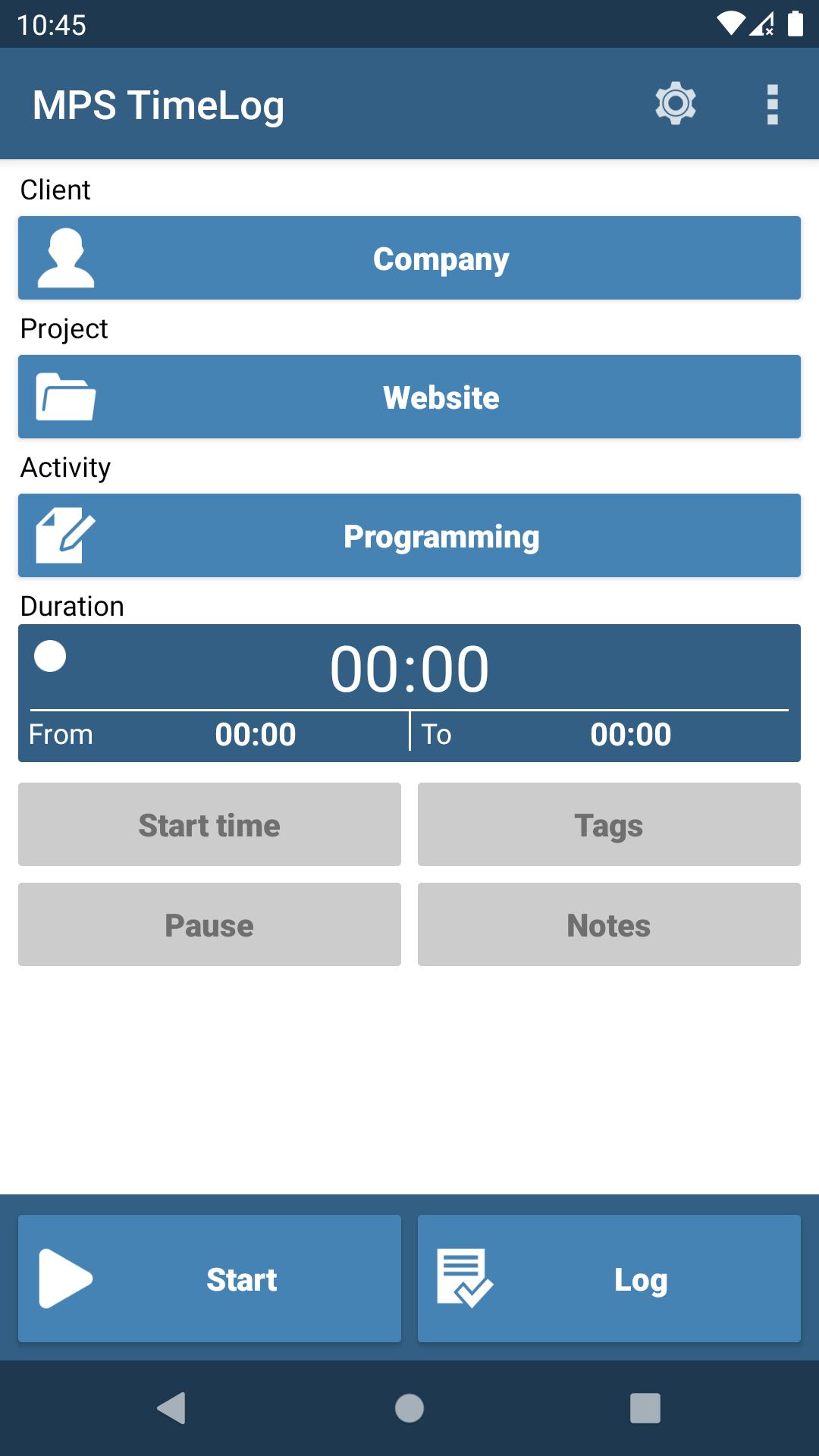The width and height of the screenshot is (819, 1456).
Task: Open the overflow menu with three dots
Action: pyautogui.click(x=773, y=104)
